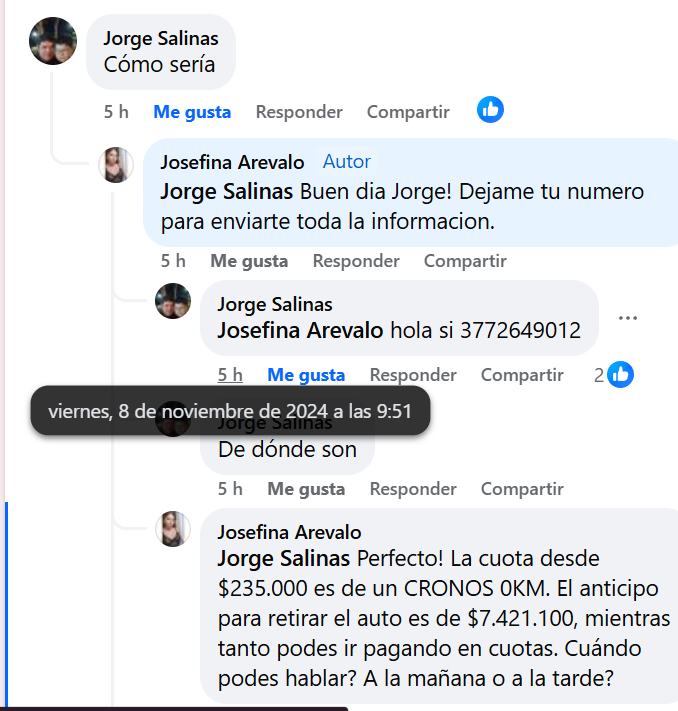Share the 'Cómo sería' comment
Viewport: 678px width, 711px height.
coord(407,112)
